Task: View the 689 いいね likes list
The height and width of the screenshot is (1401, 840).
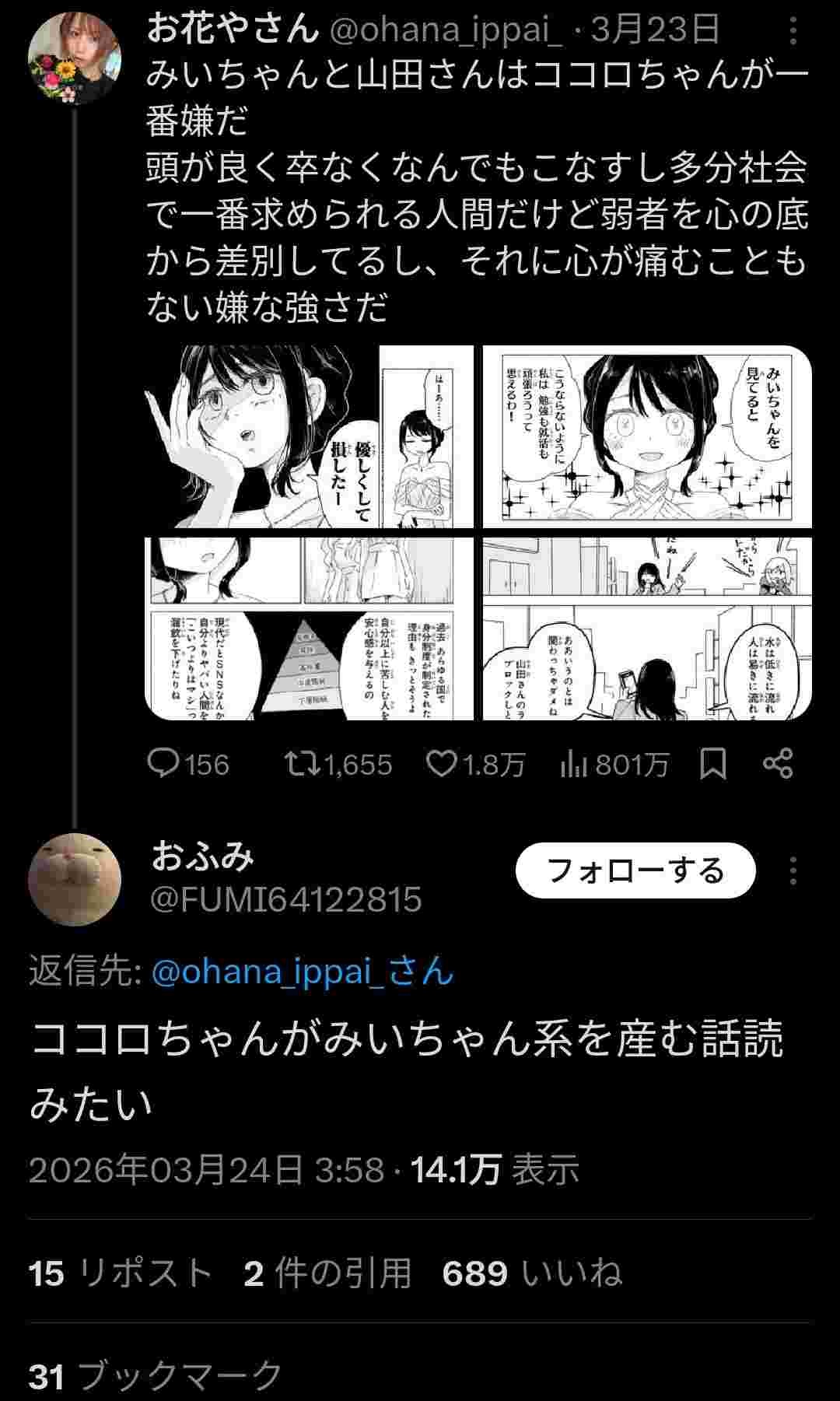Action: pyautogui.click(x=532, y=1273)
